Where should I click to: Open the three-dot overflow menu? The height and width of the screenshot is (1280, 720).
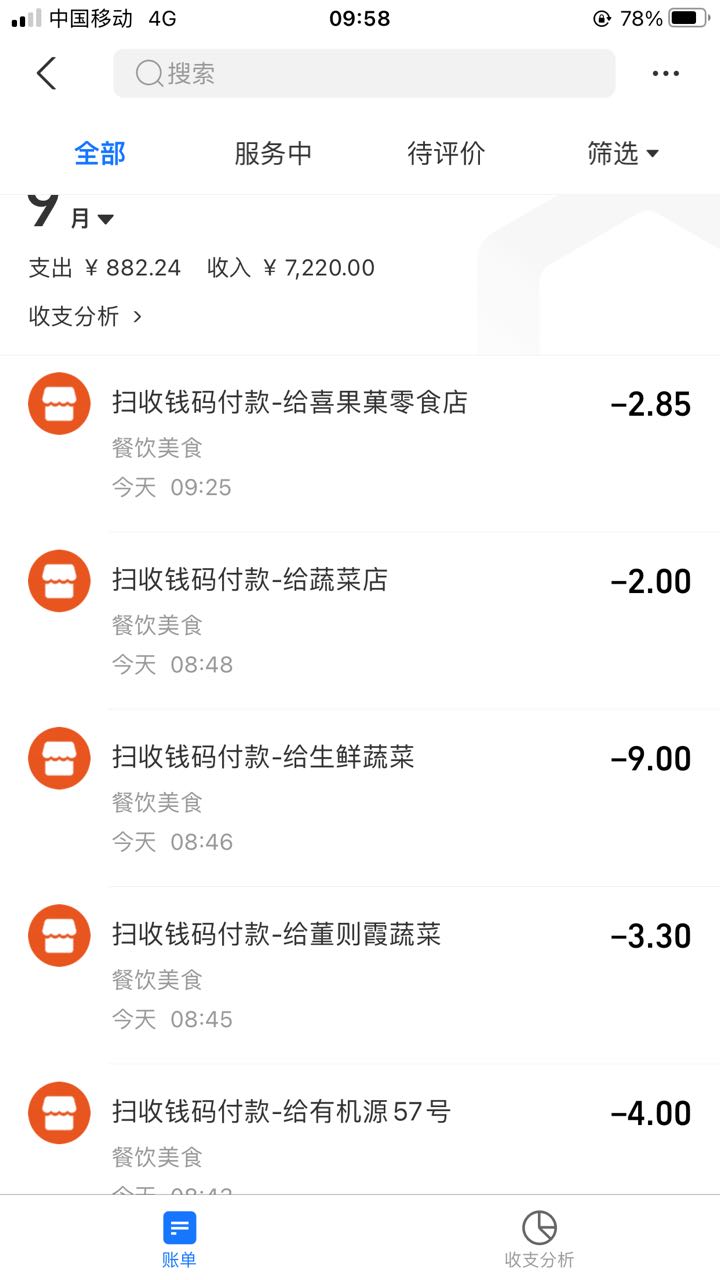(x=666, y=73)
